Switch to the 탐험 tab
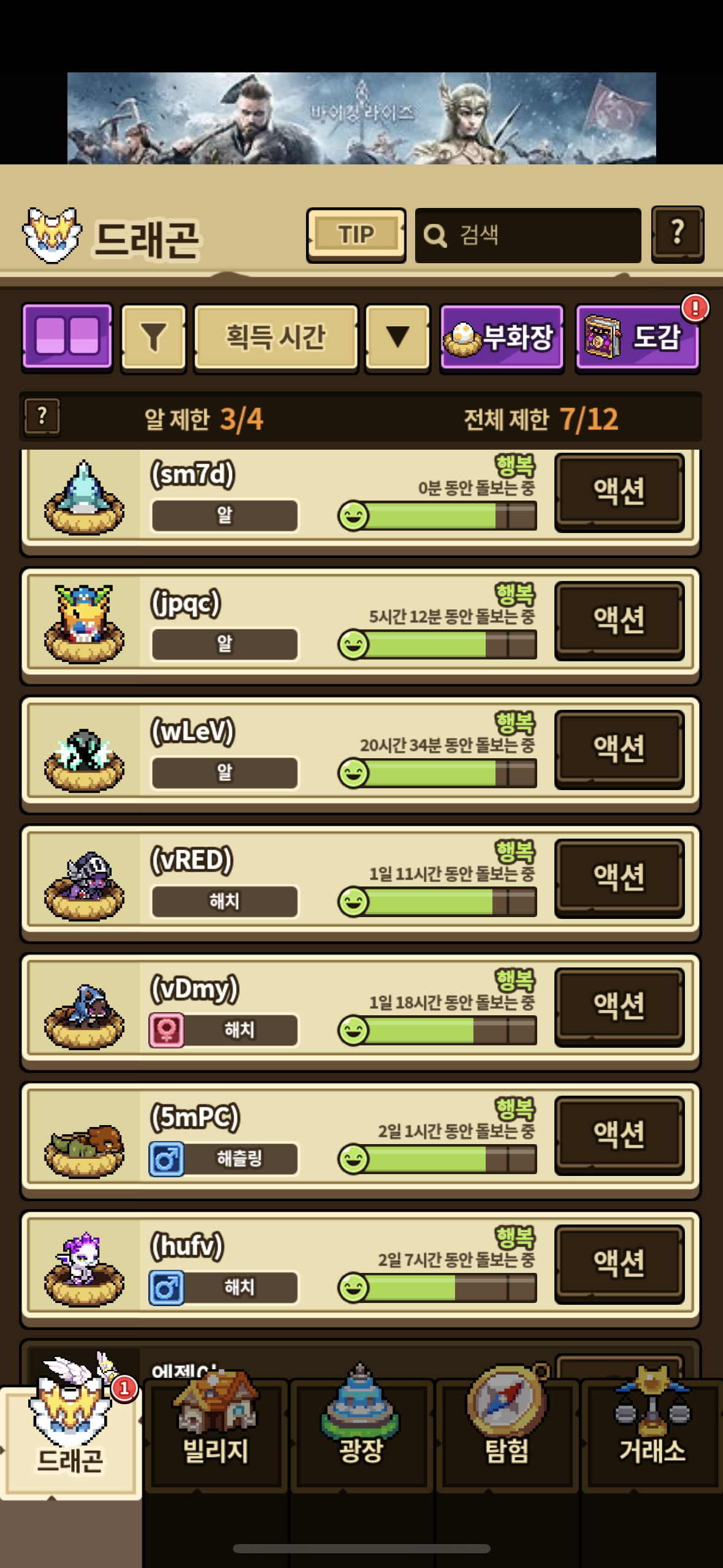Viewport: 723px width, 1568px height. click(x=507, y=1435)
